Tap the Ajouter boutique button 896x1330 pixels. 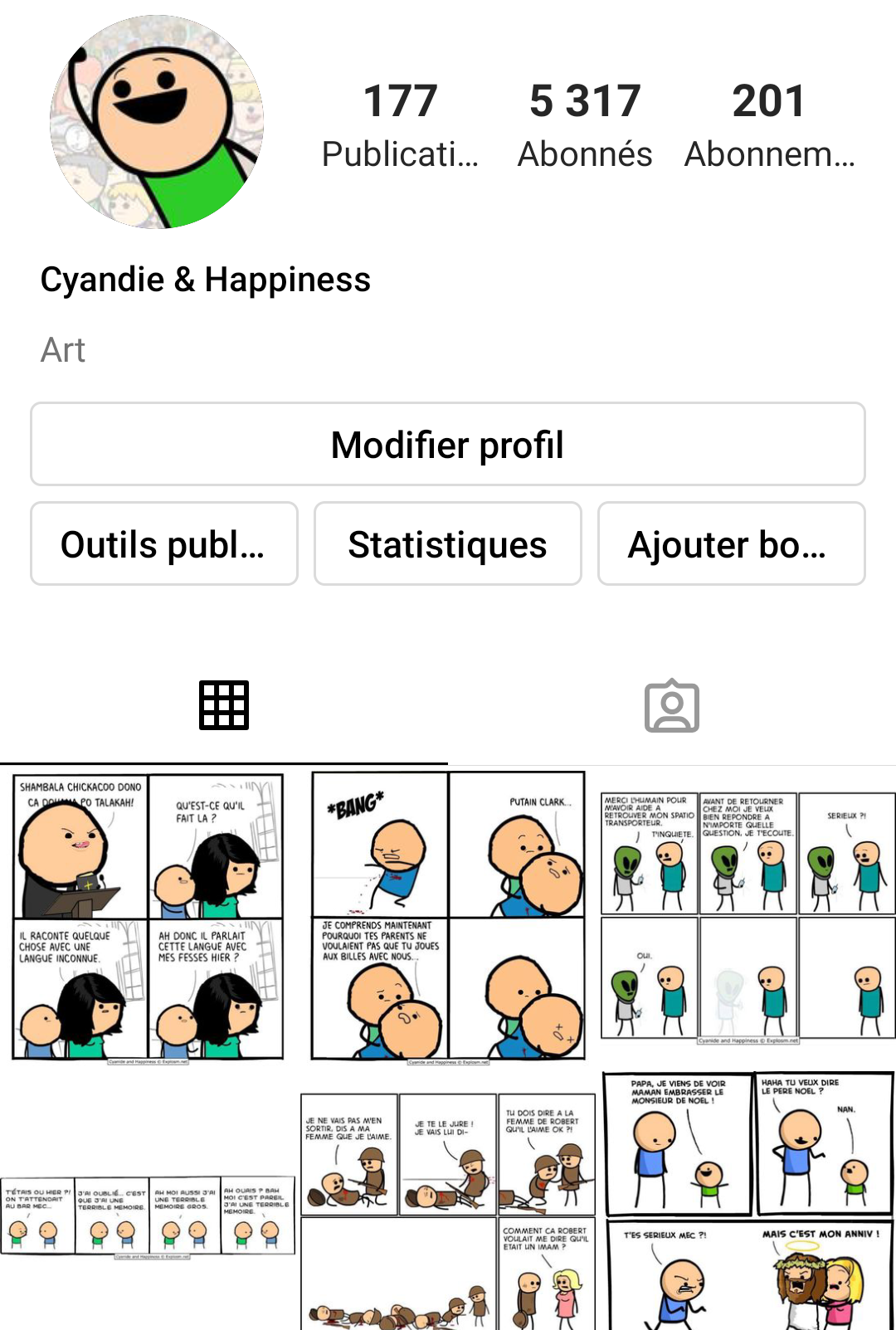tap(731, 544)
